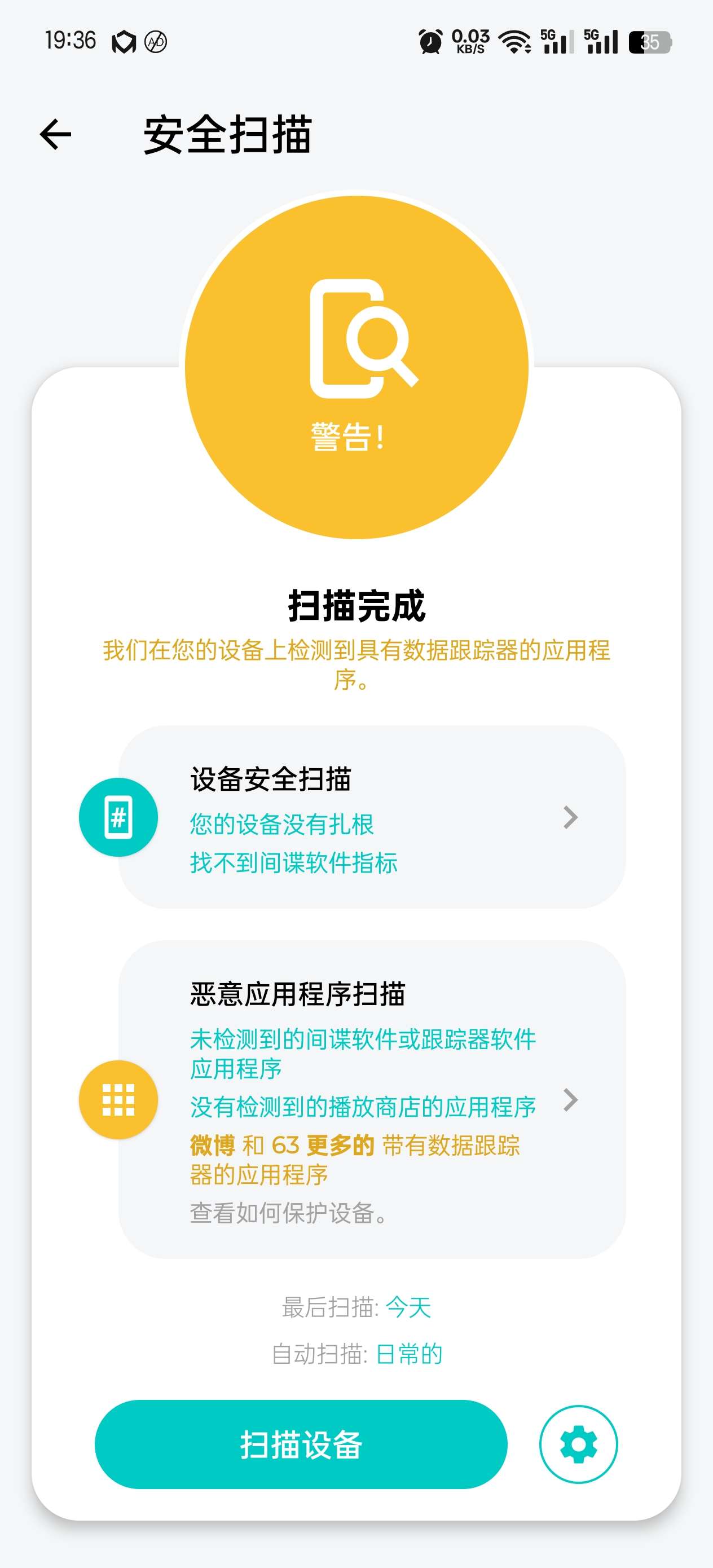Viewport: 713px width, 1568px height.
Task: Open the 设备安全扫描 results card
Action: pyautogui.click(x=371, y=817)
